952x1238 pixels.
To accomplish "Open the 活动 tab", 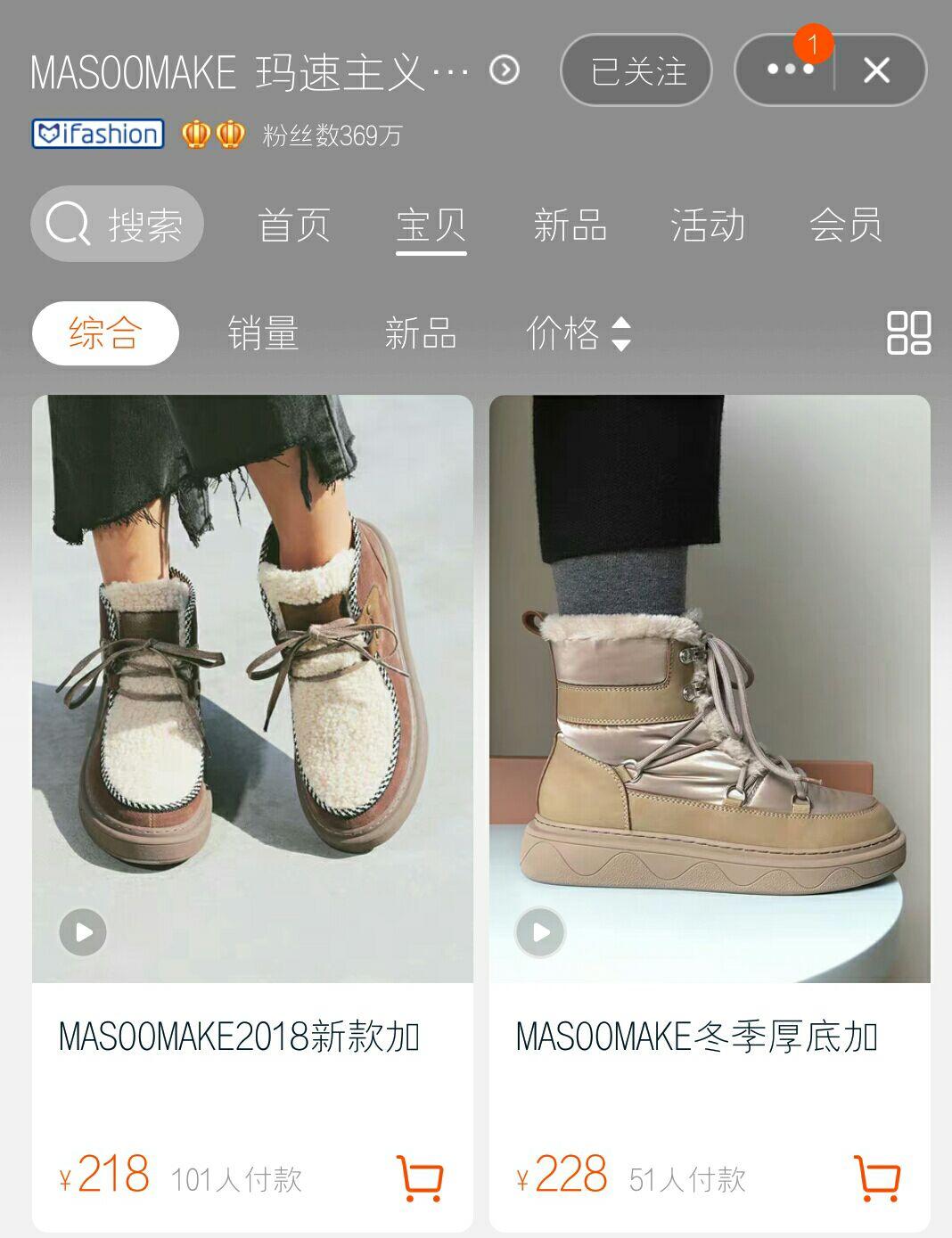I will click(708, 225).
